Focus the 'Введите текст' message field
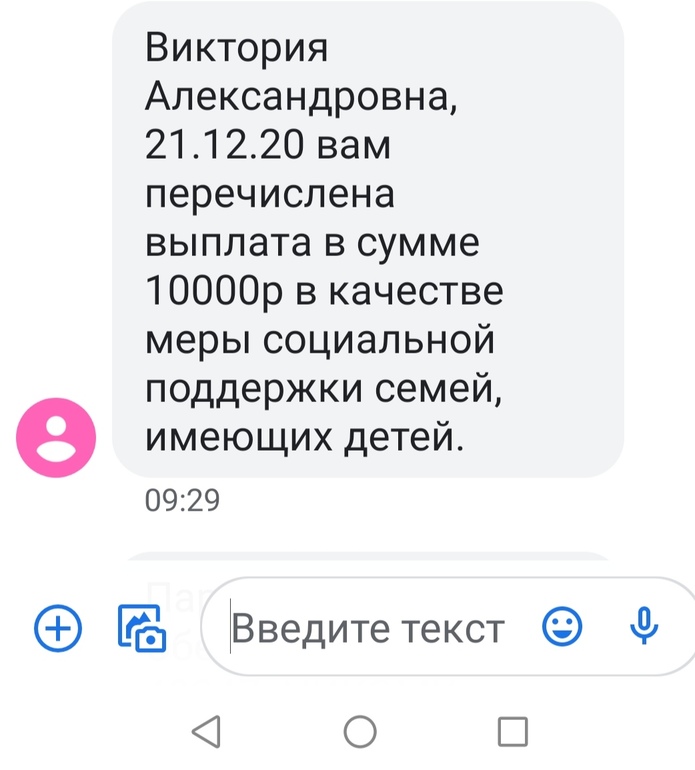The image size is (695, 770). (370, 629)
